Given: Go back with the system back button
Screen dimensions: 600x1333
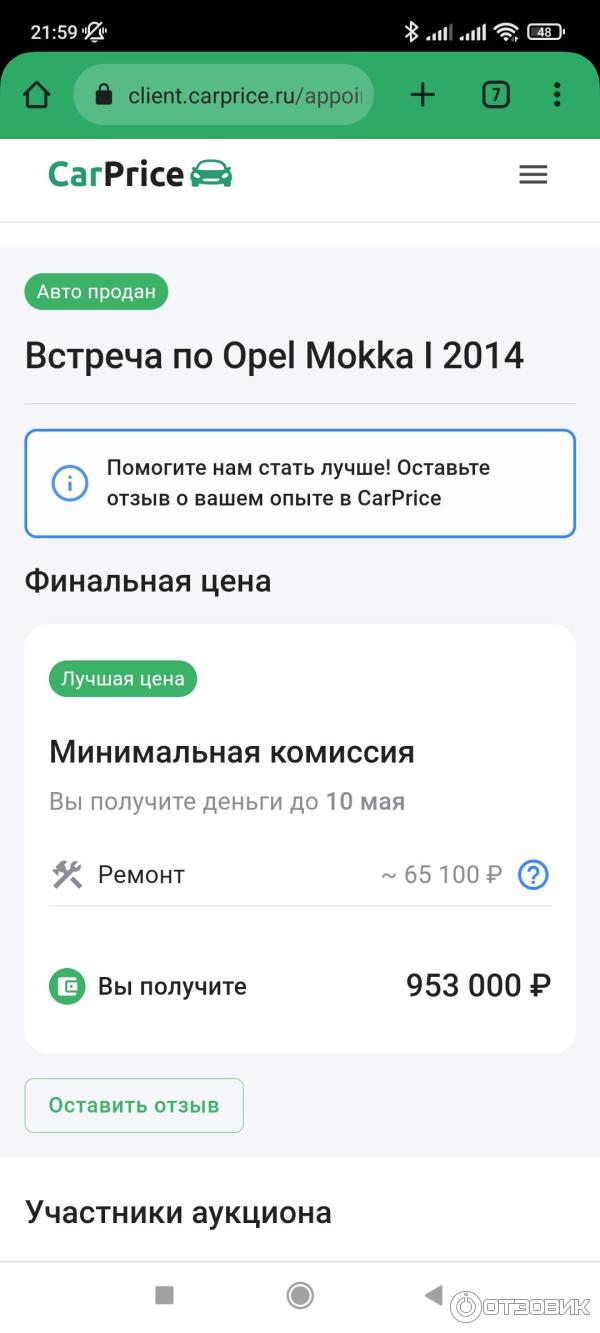Looking at the screenshot, I should tap(433, 1296).
